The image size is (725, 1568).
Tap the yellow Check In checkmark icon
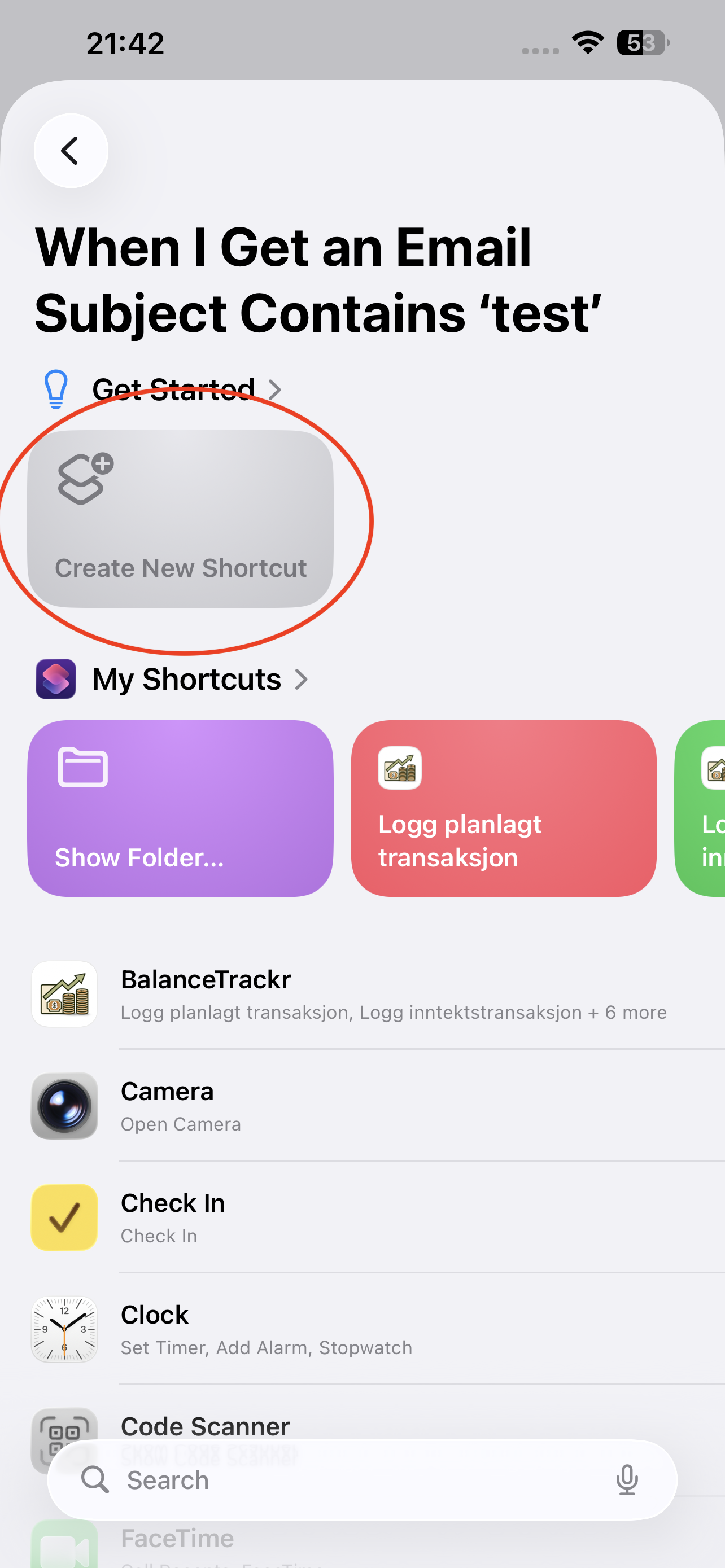pyautogui.click(x=64, y=1219)
